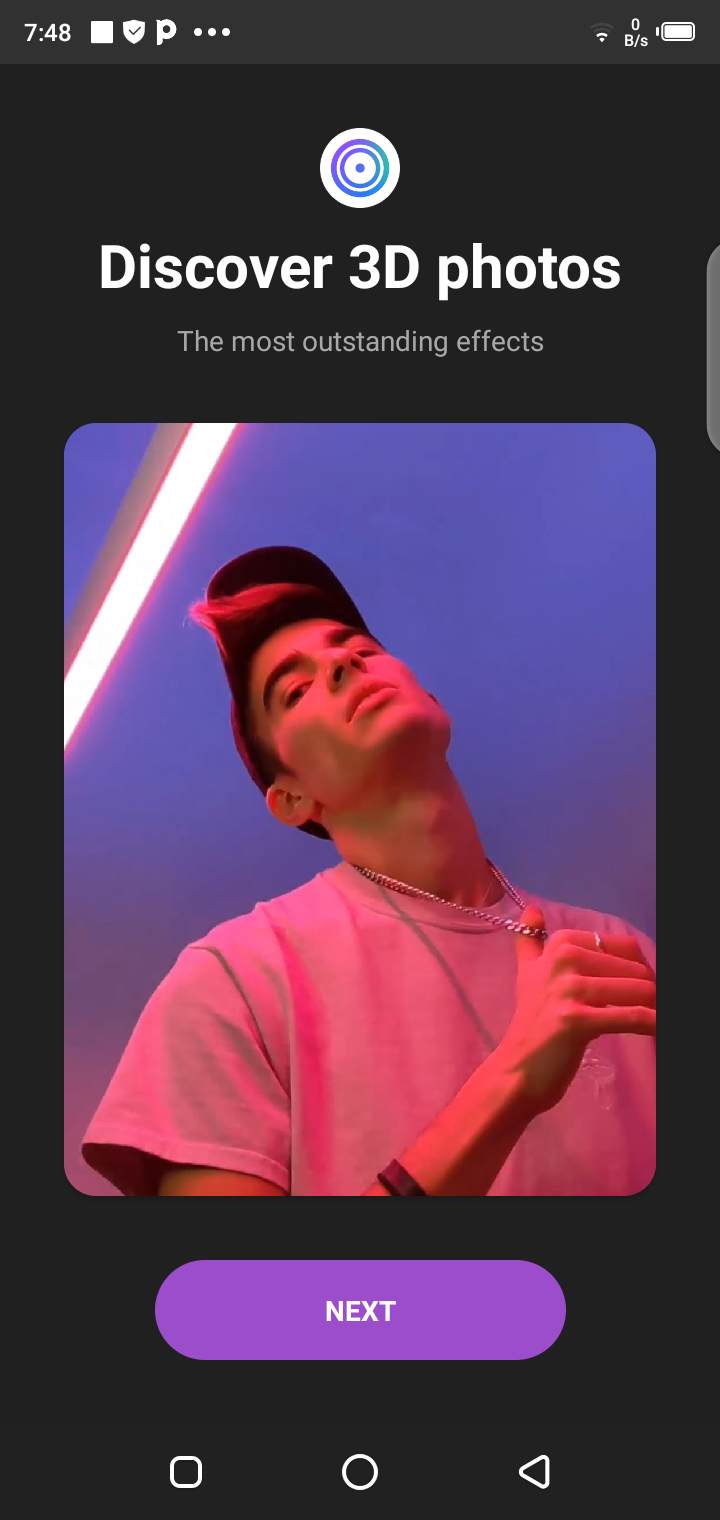Go back using the system back button
This screenshot has width=720, height=1520.
534,1472
